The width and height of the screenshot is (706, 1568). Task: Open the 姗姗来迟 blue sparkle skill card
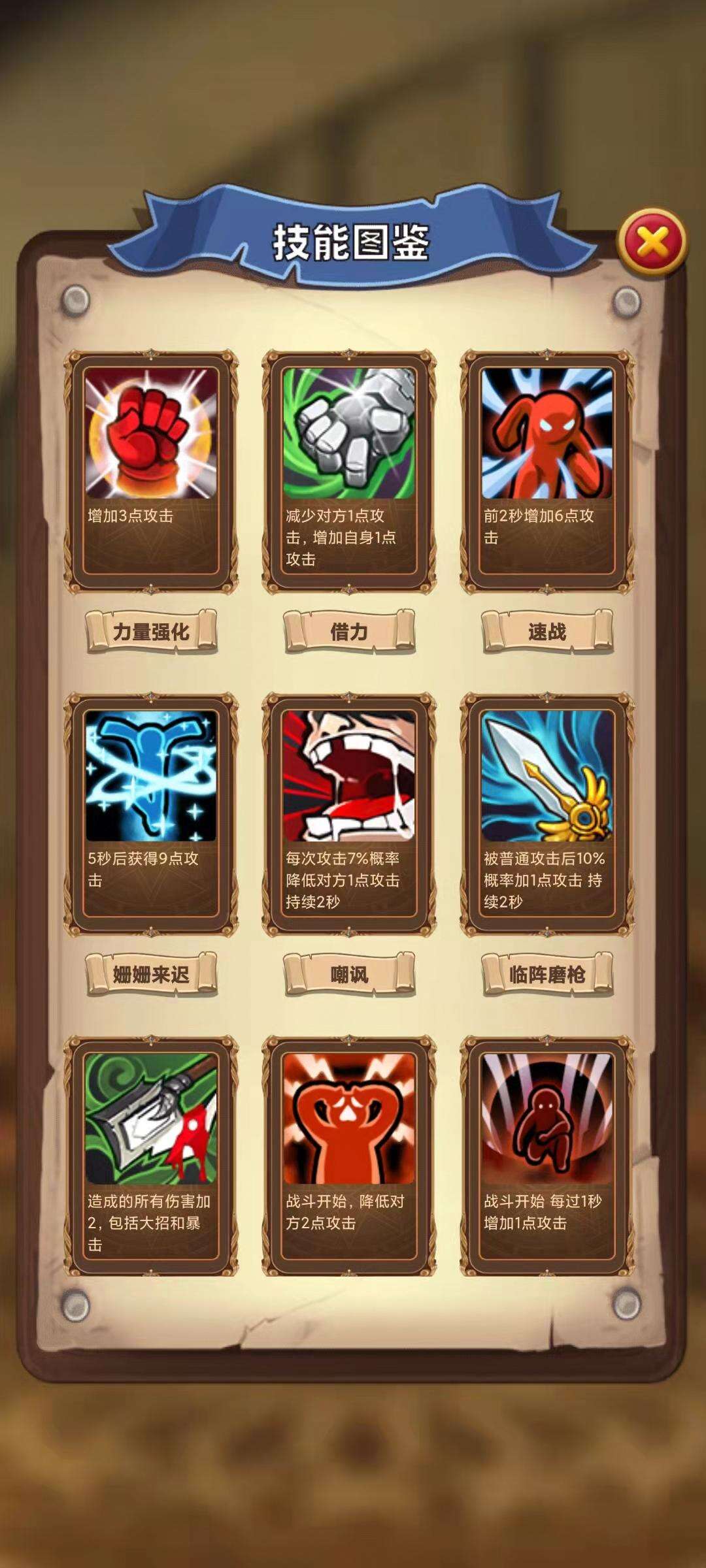pyautogui.click(x=151, y=813)
